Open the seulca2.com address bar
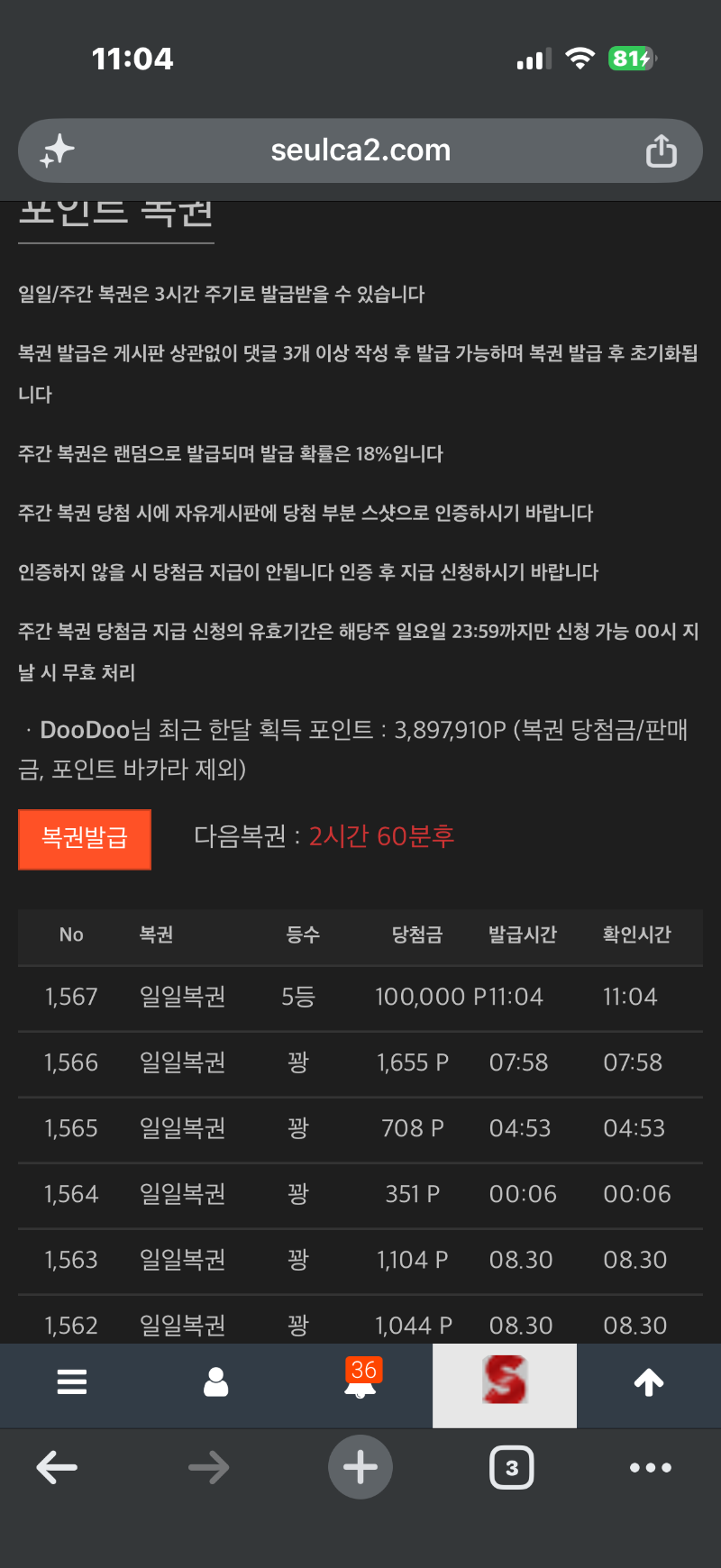The width and height of the screenshot is (721, 1568). pos(360,150)
